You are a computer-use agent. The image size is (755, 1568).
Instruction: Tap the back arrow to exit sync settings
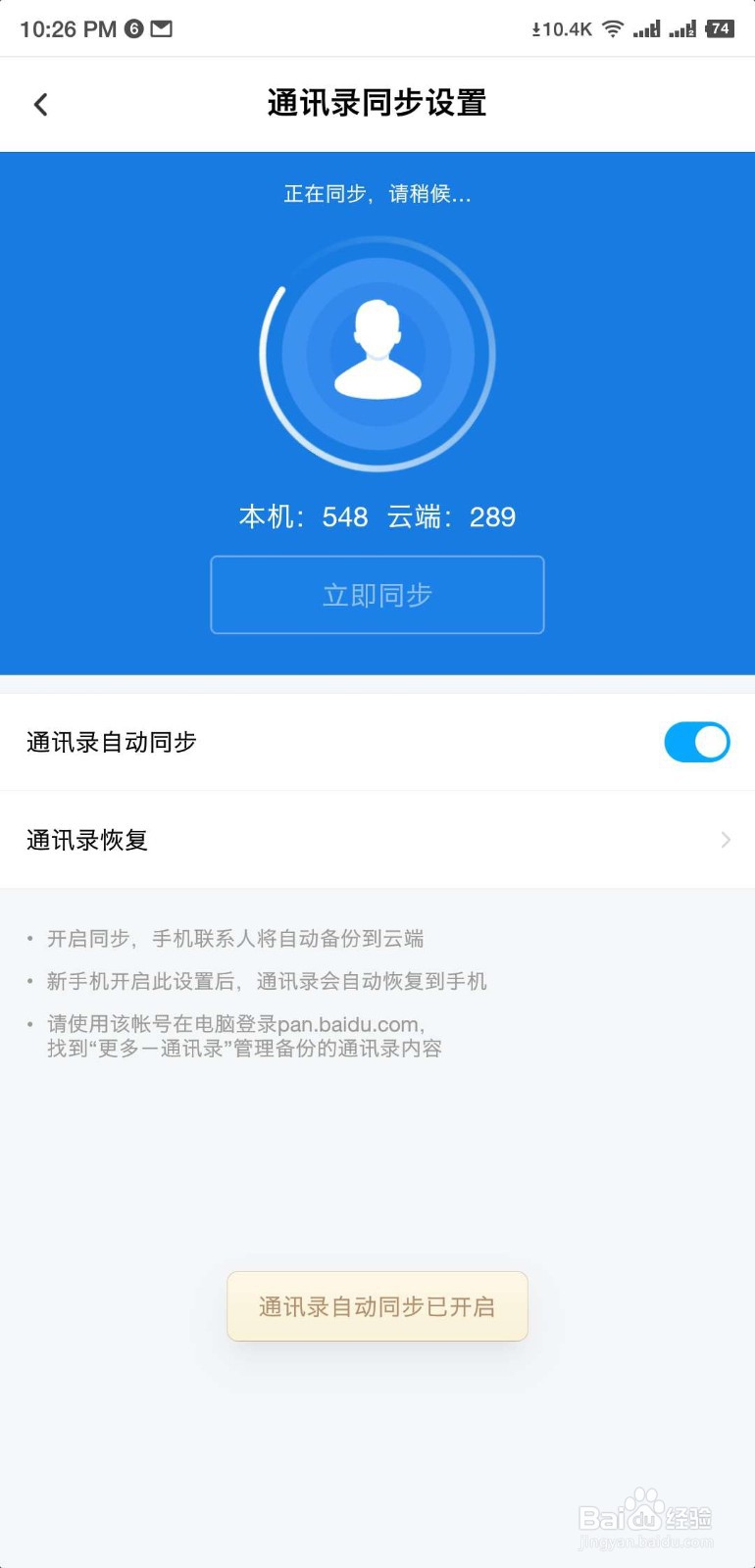pos(41,103)
